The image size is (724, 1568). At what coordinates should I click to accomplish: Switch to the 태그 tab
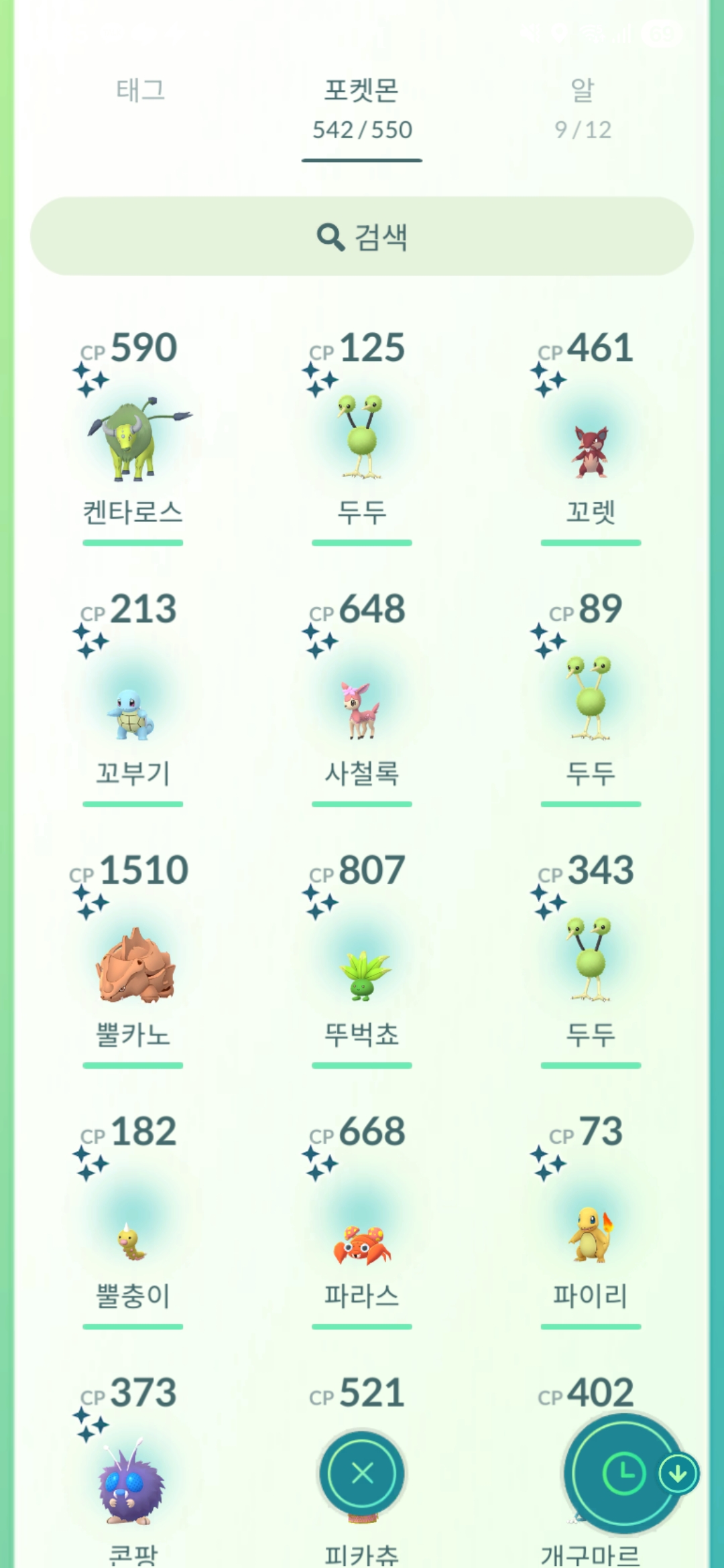[141, 90]
